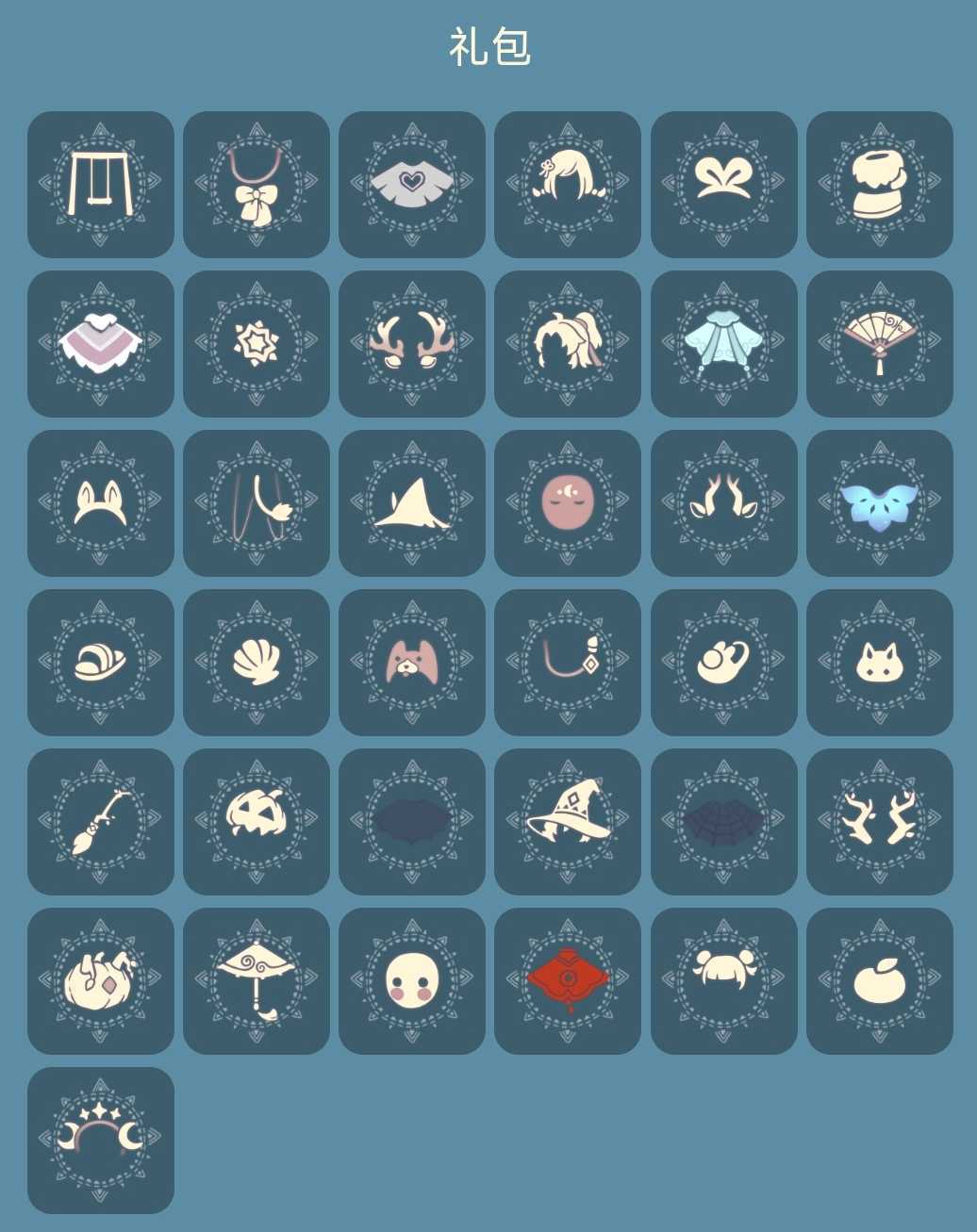The height and width of the screenshot is (1232, 977).
Task: Open the star witch hat item
Action: (x=568, y=821)
